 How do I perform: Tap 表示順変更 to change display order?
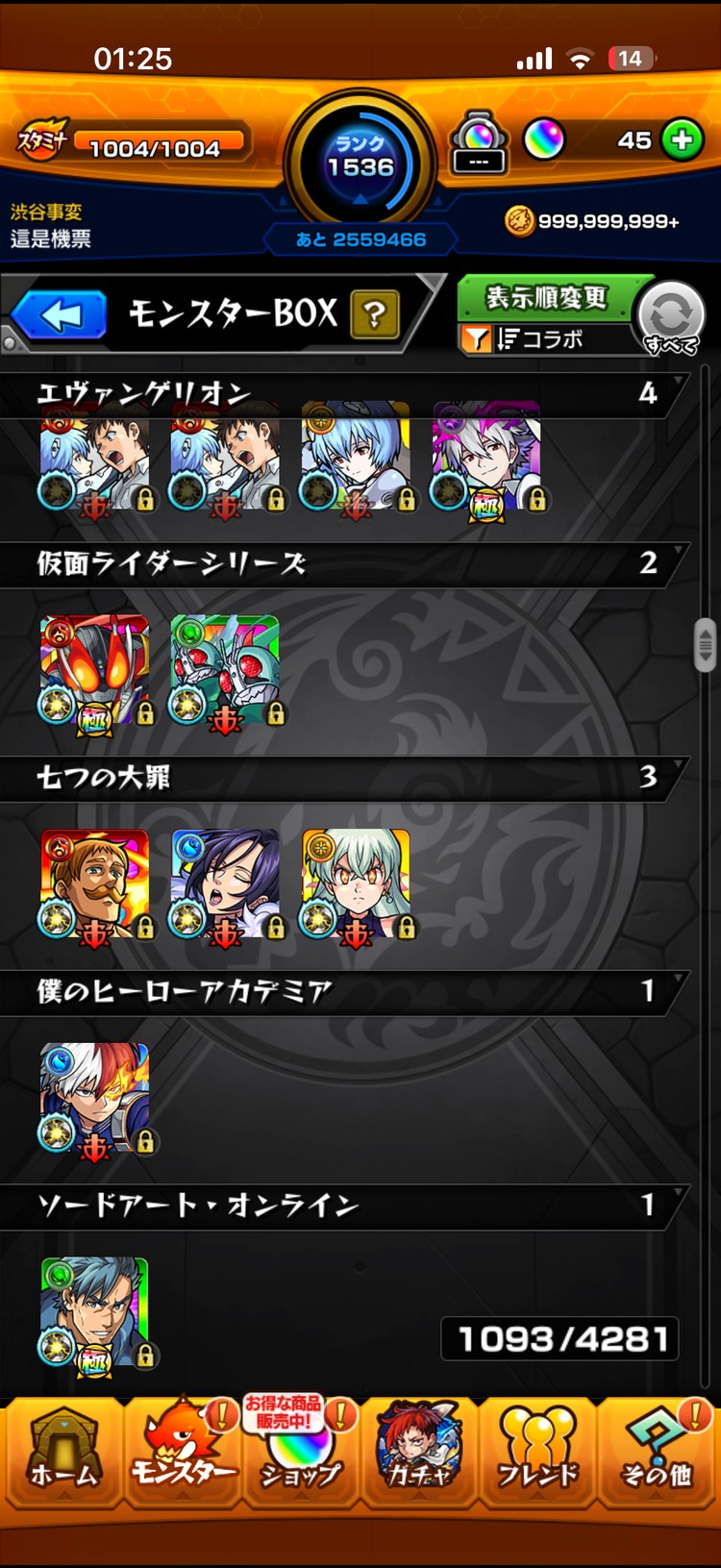(x=545, y=297)
